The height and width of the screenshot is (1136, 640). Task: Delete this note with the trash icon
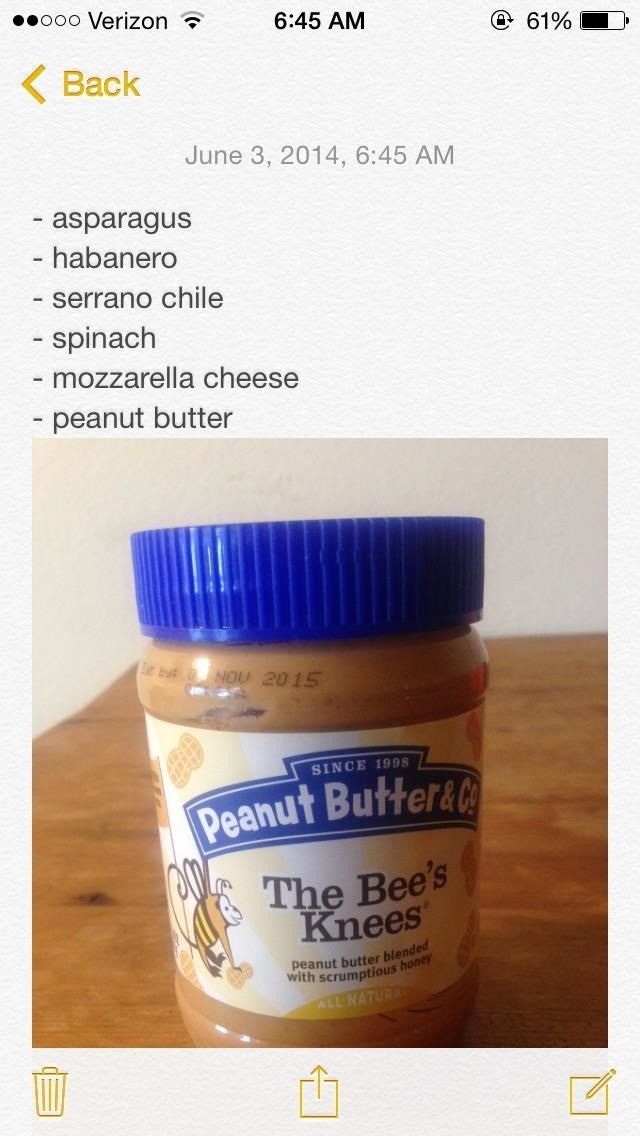[49, 1091]
